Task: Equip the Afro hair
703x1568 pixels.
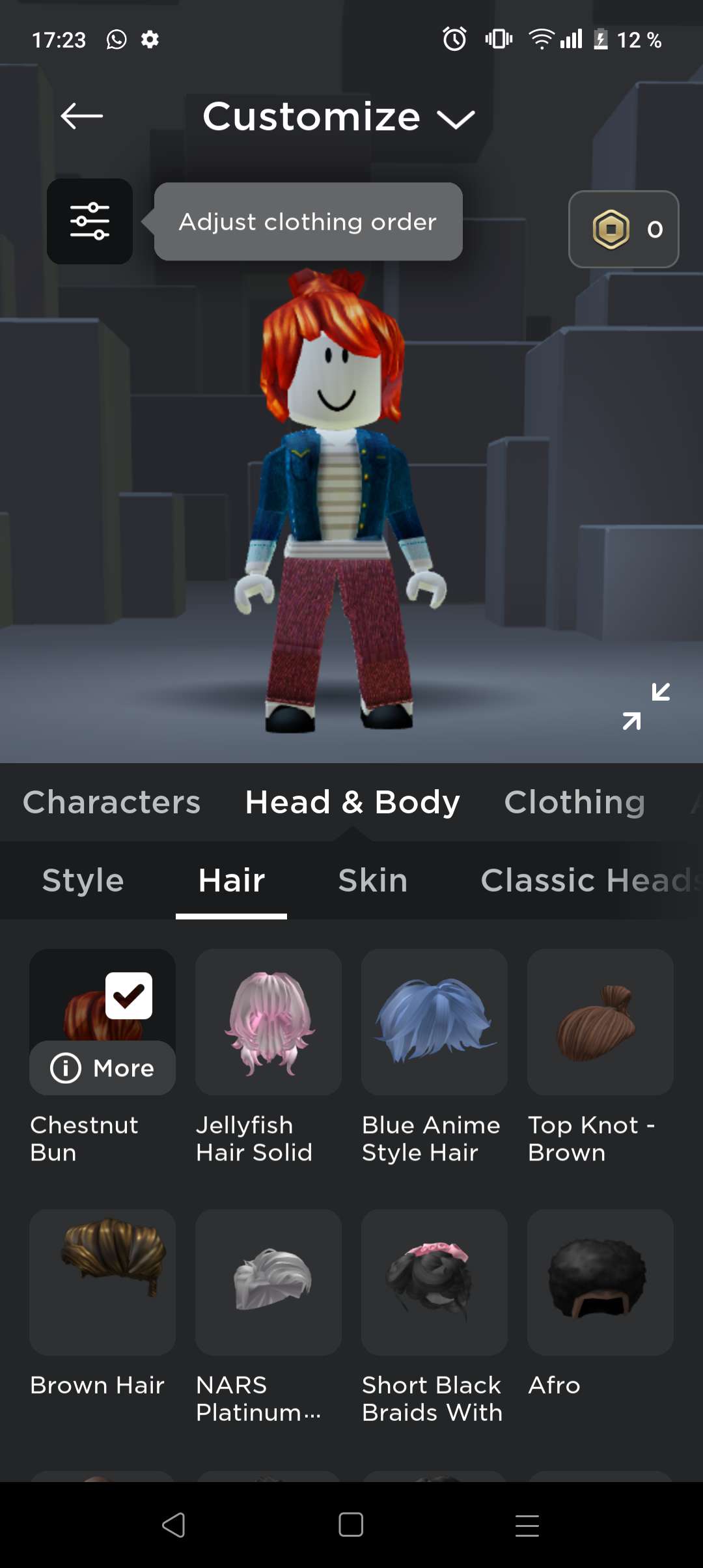Action: [600, 1282]
